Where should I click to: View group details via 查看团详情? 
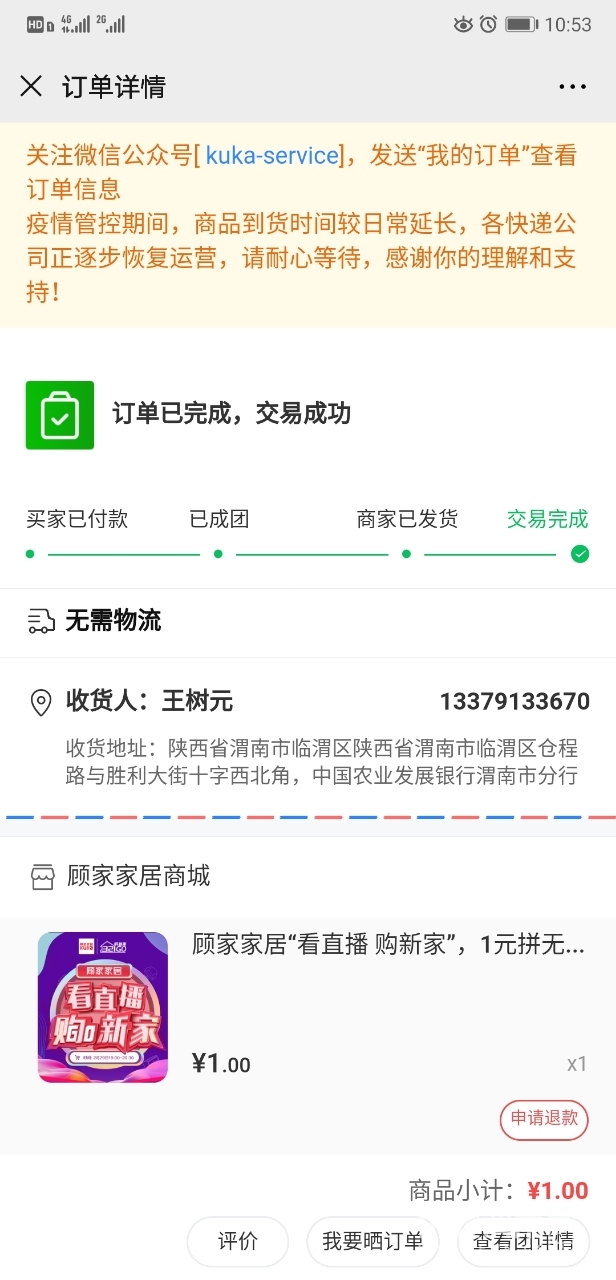(523, 1241)
